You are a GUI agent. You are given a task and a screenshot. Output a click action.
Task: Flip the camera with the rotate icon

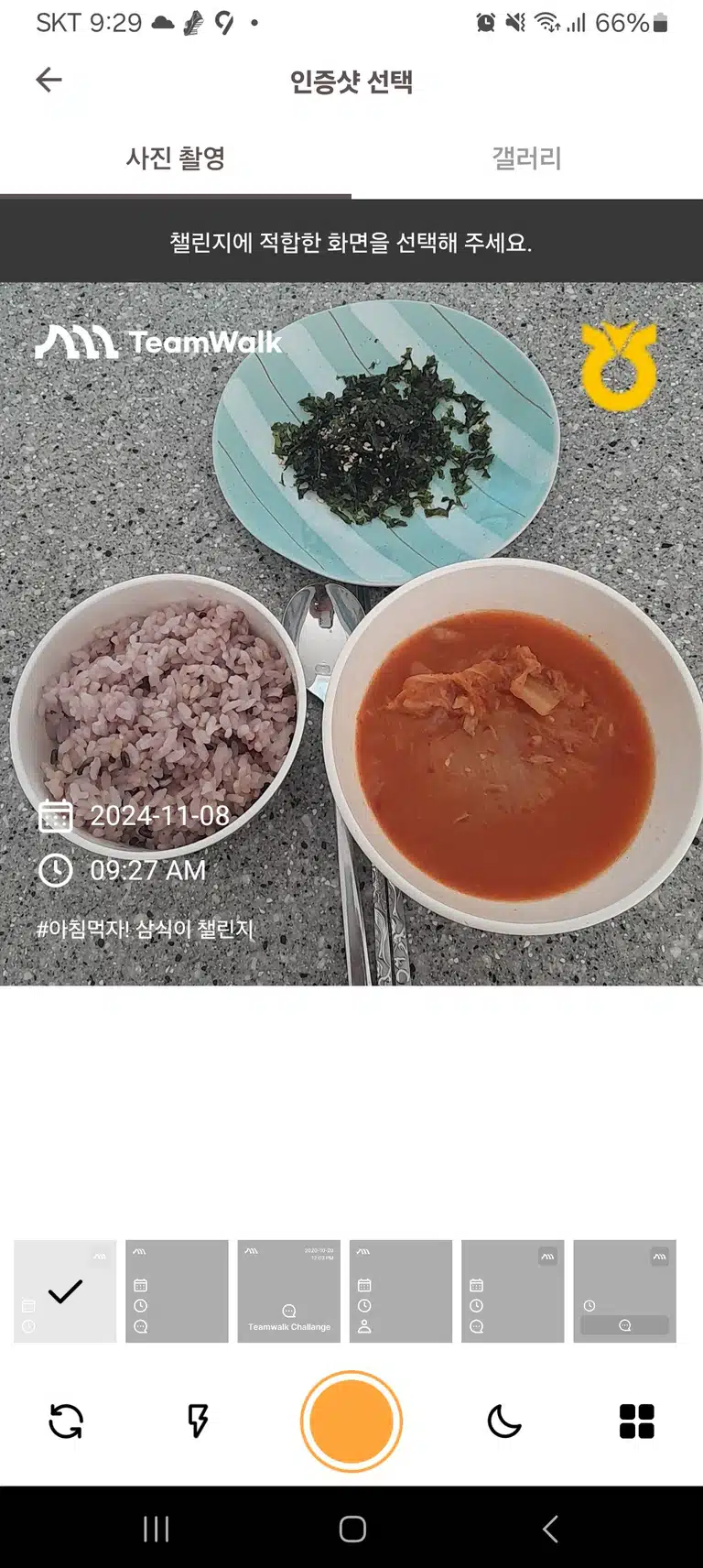coord(66,1421)
